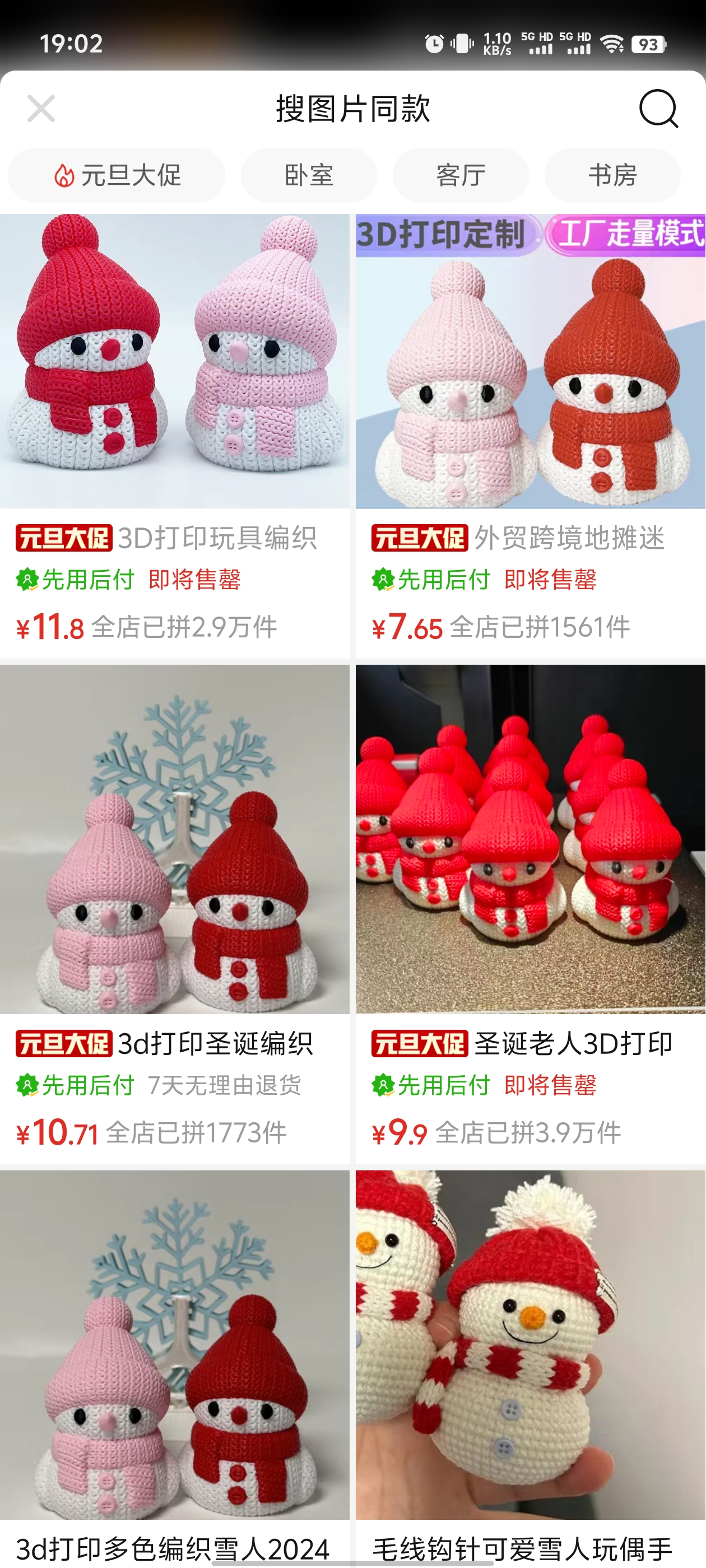Open the ¥9.9 圣诞老人3D打印 product

[531, 914]
